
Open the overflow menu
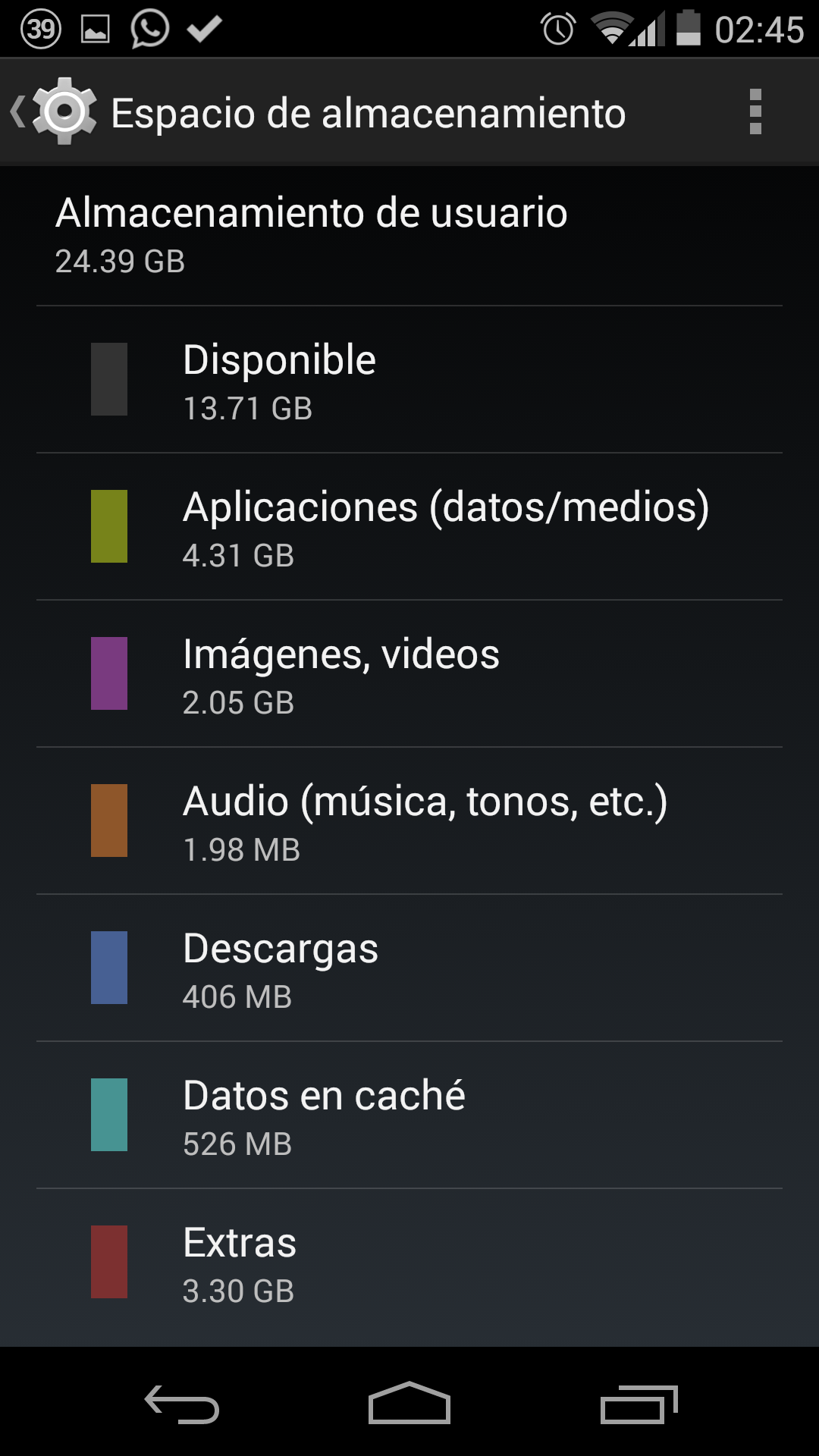755,111
